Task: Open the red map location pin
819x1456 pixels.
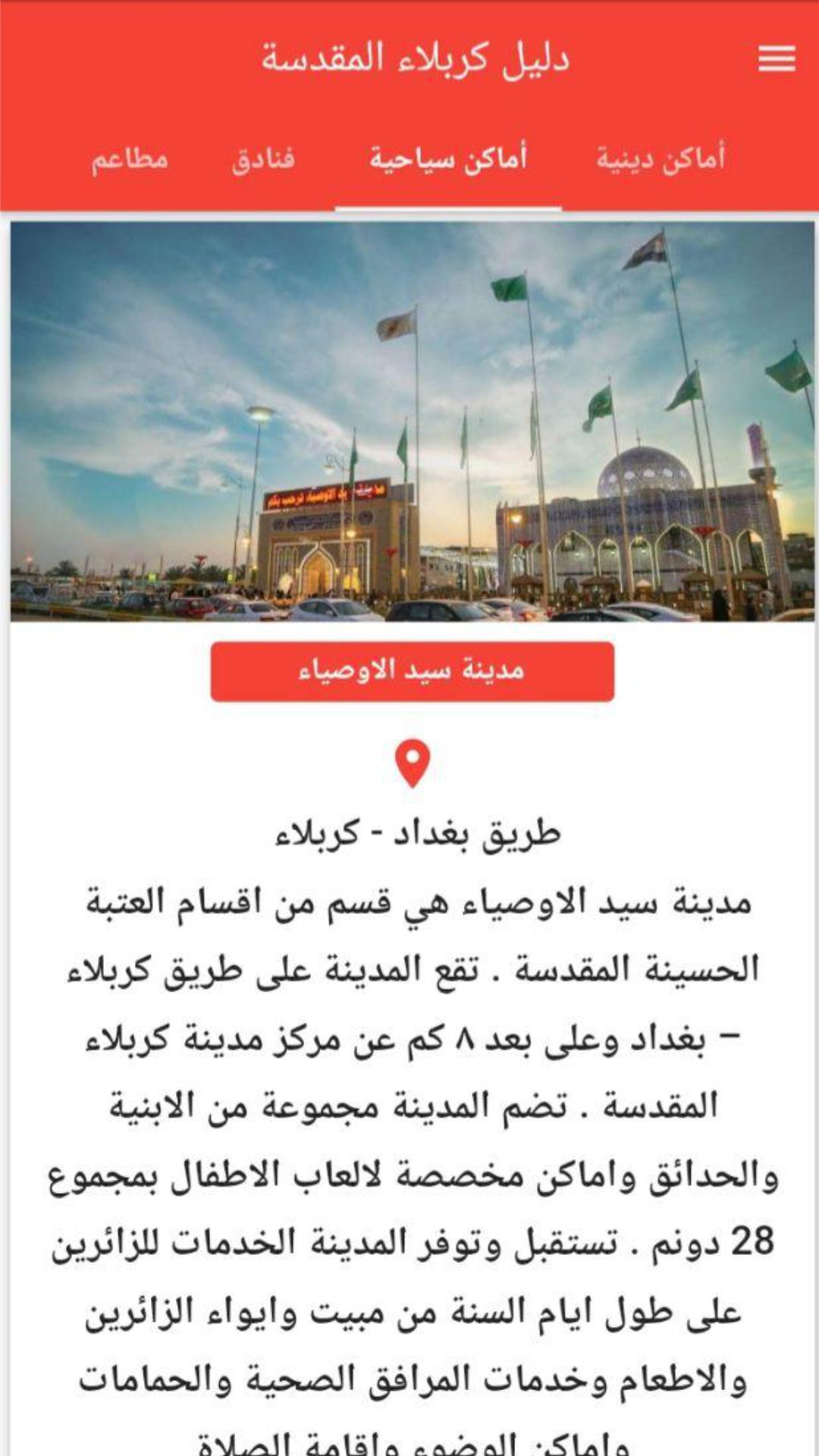Action: (x=413, y=764)
